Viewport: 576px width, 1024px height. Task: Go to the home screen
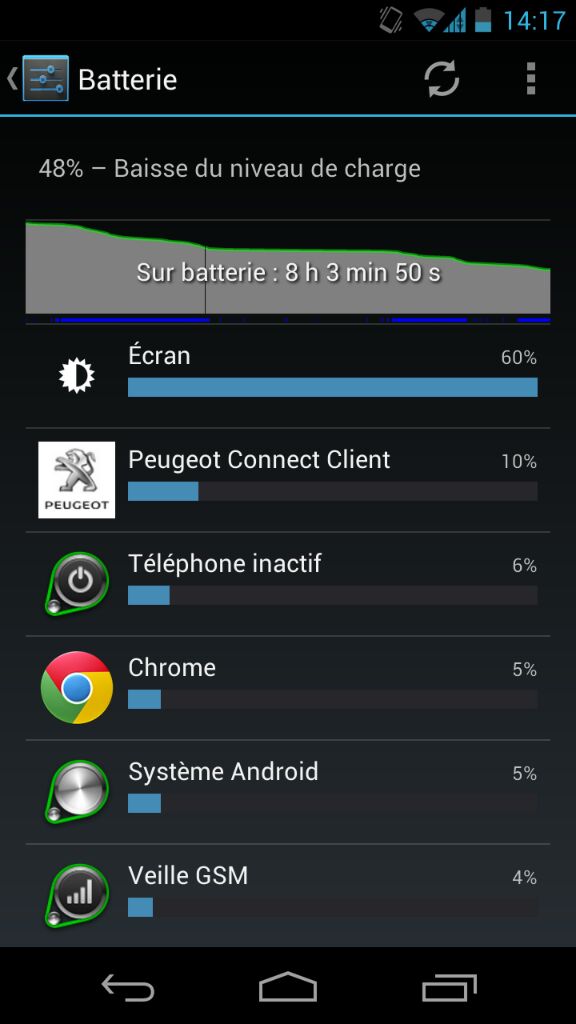(x=288, y=987)
